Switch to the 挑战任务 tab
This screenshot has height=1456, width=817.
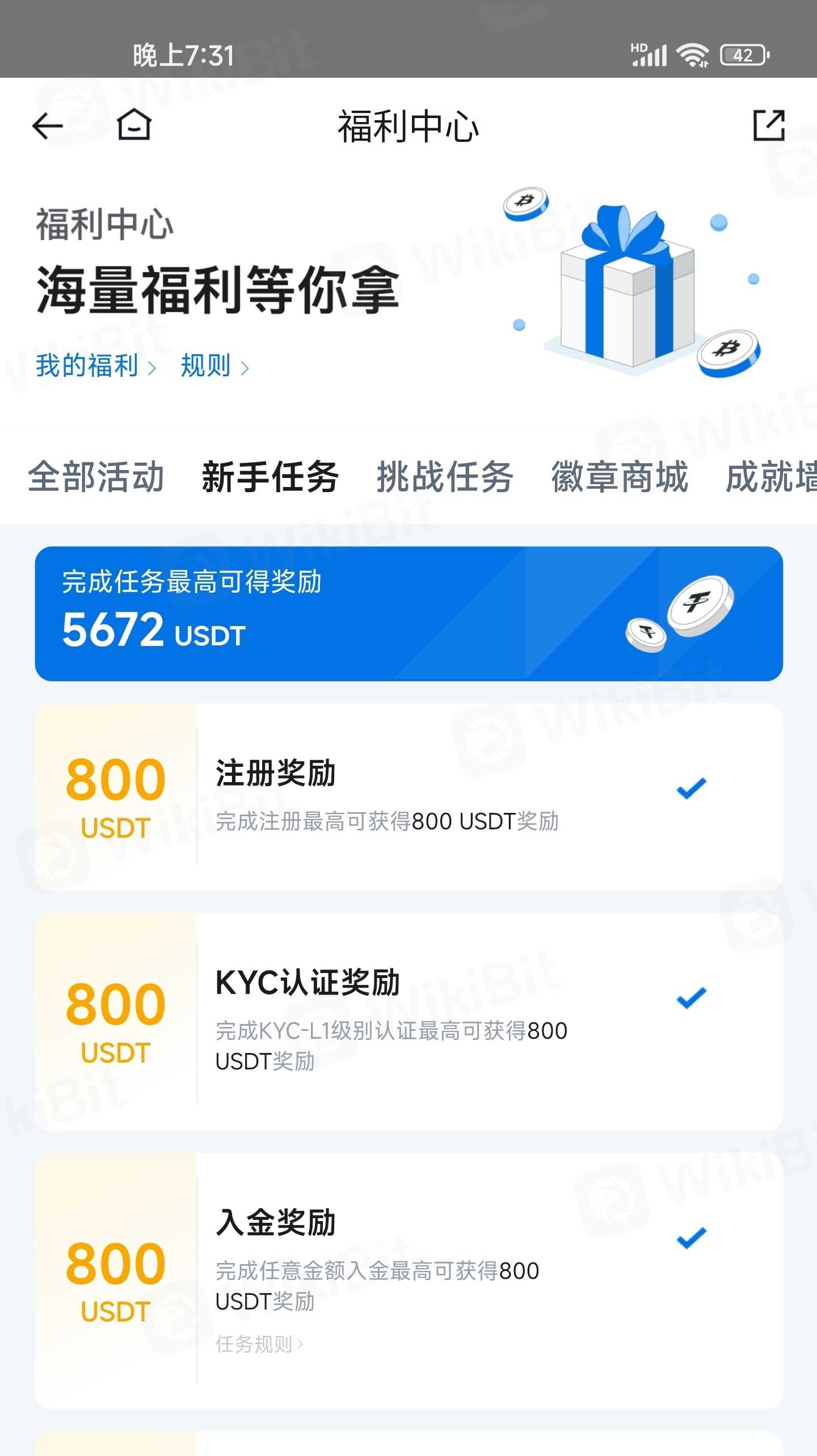445,477
